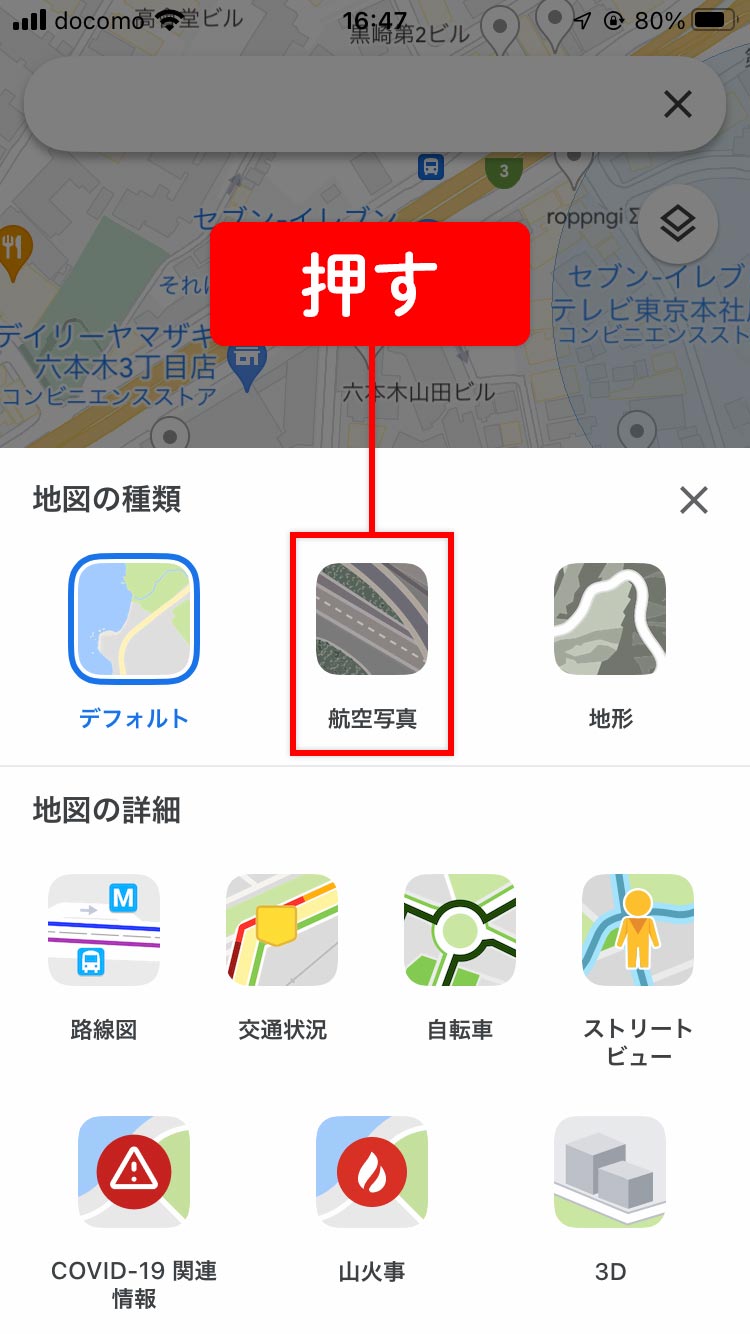The width and height of the screenshot is (750, 1334).
Task: Tap the layers button on the map
Action: pos(678,224)
